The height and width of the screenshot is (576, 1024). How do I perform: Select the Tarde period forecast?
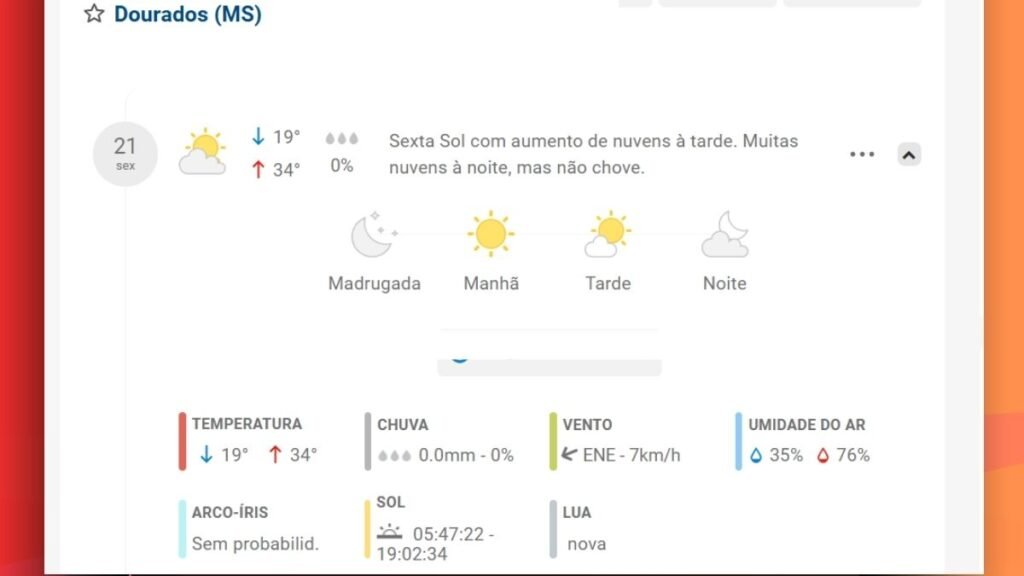click(608, 251)
